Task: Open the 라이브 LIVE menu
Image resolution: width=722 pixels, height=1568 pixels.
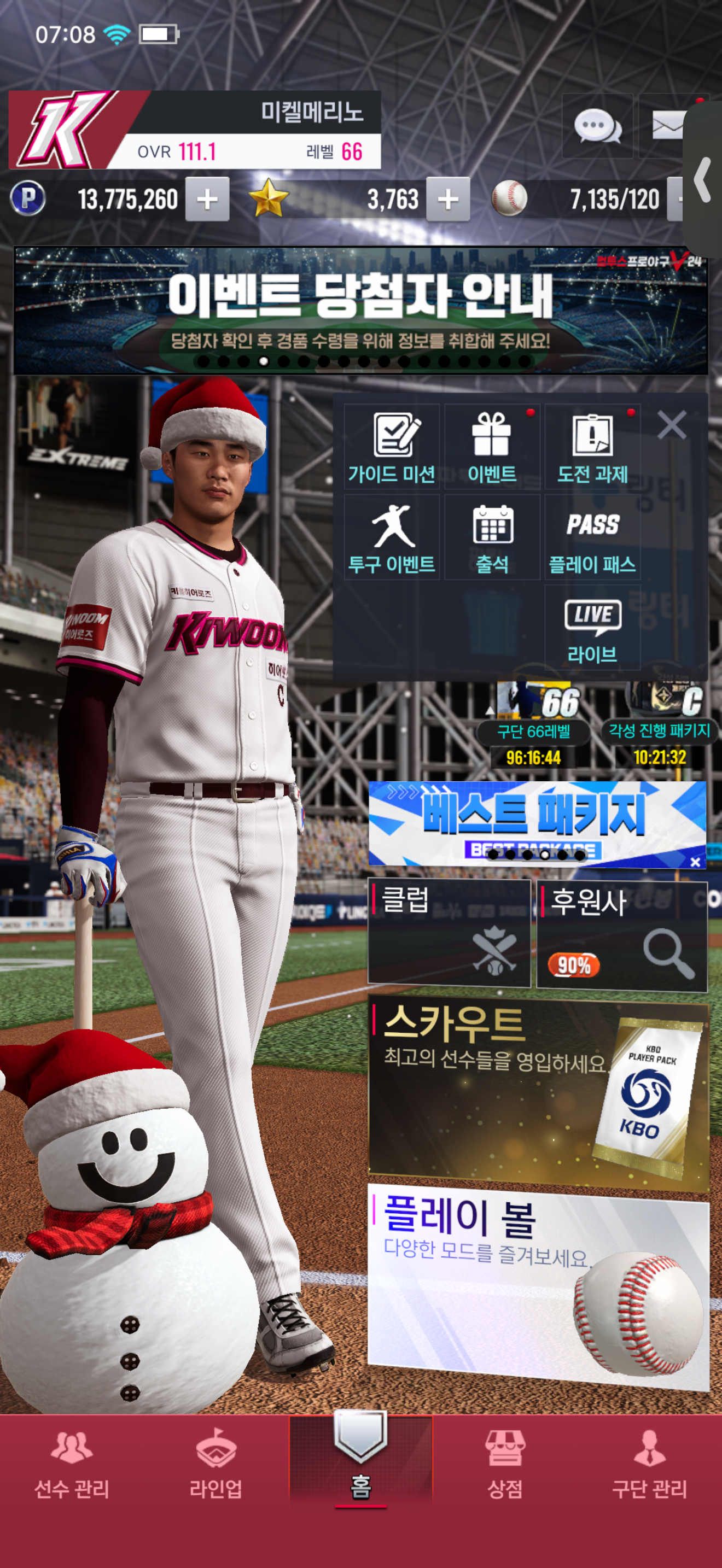Action: [x=592, y=628]
